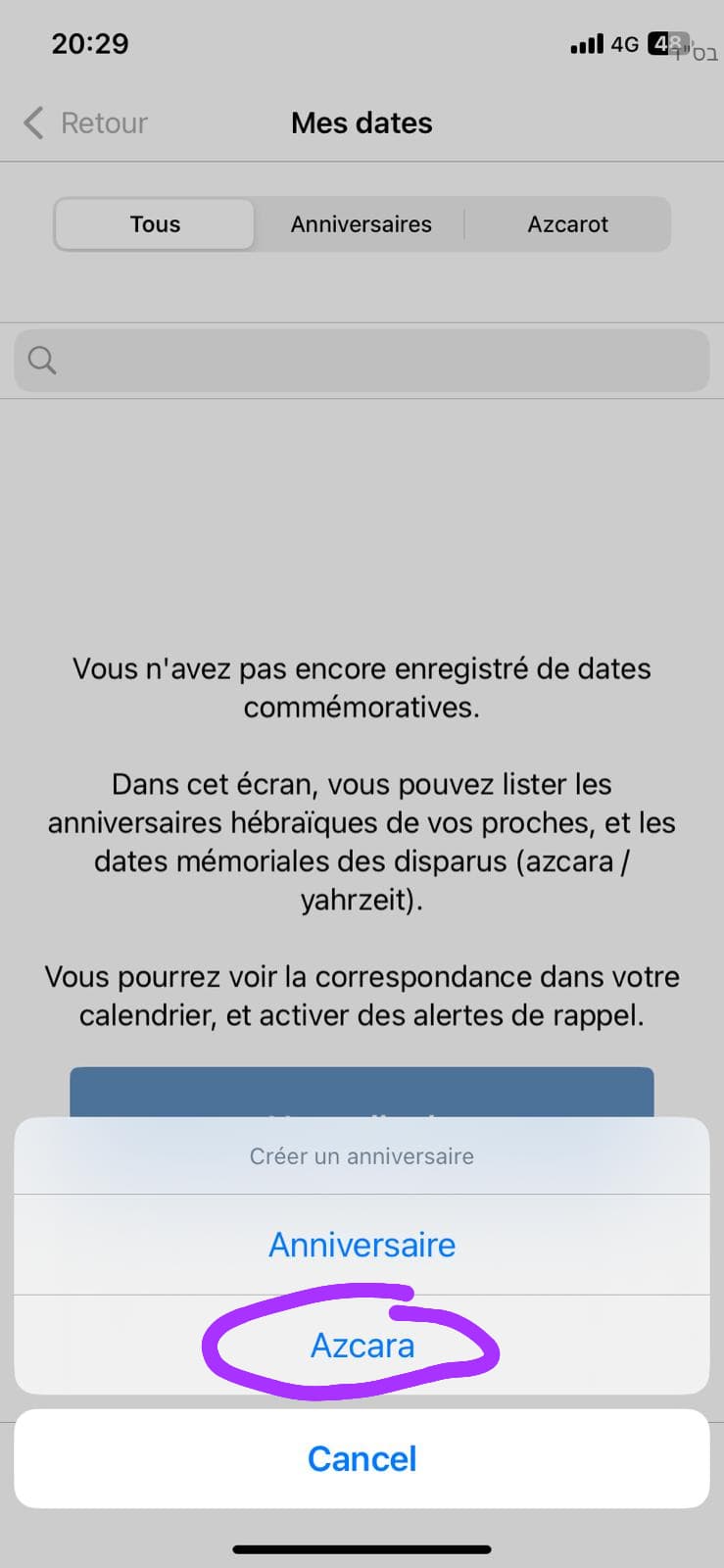The height and width of the screenshot is (1568, 724).
Task: Dismiss the sheet with Cancel
Action: point(362,1458)
